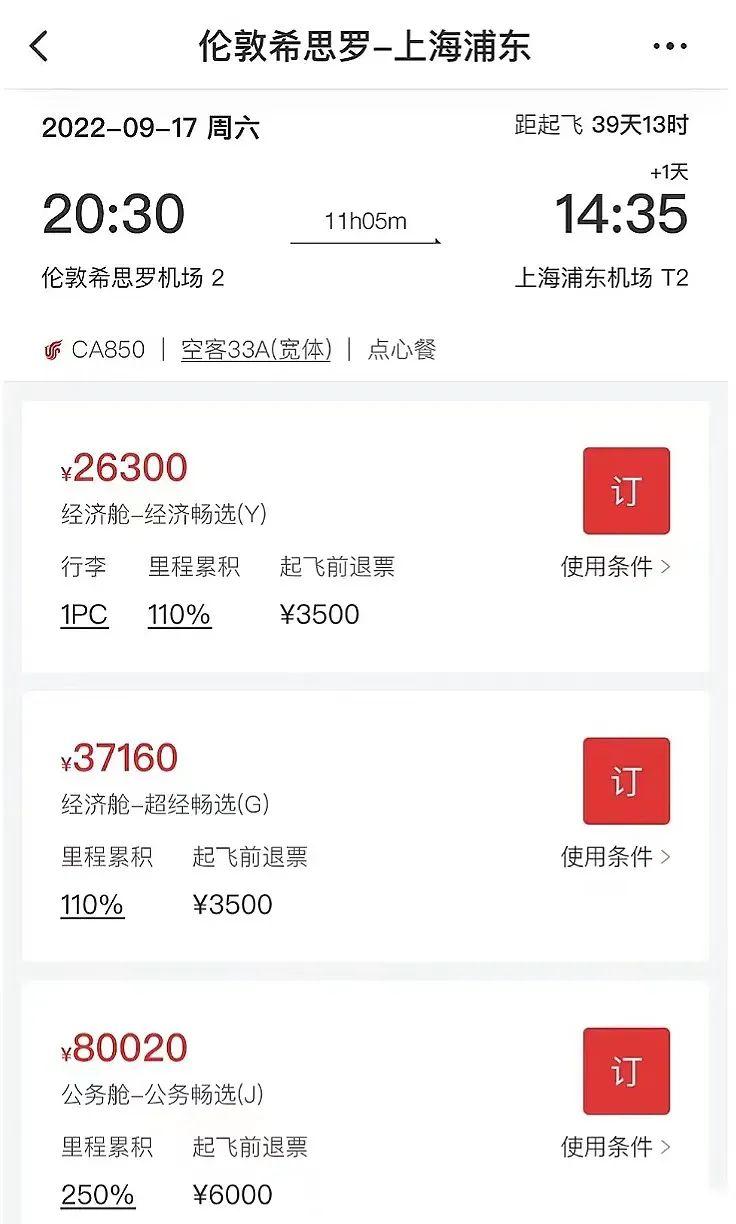The image size is (736, 1224).
Task: Select the date 2022-09-17 周六
Action: (148, 128)
